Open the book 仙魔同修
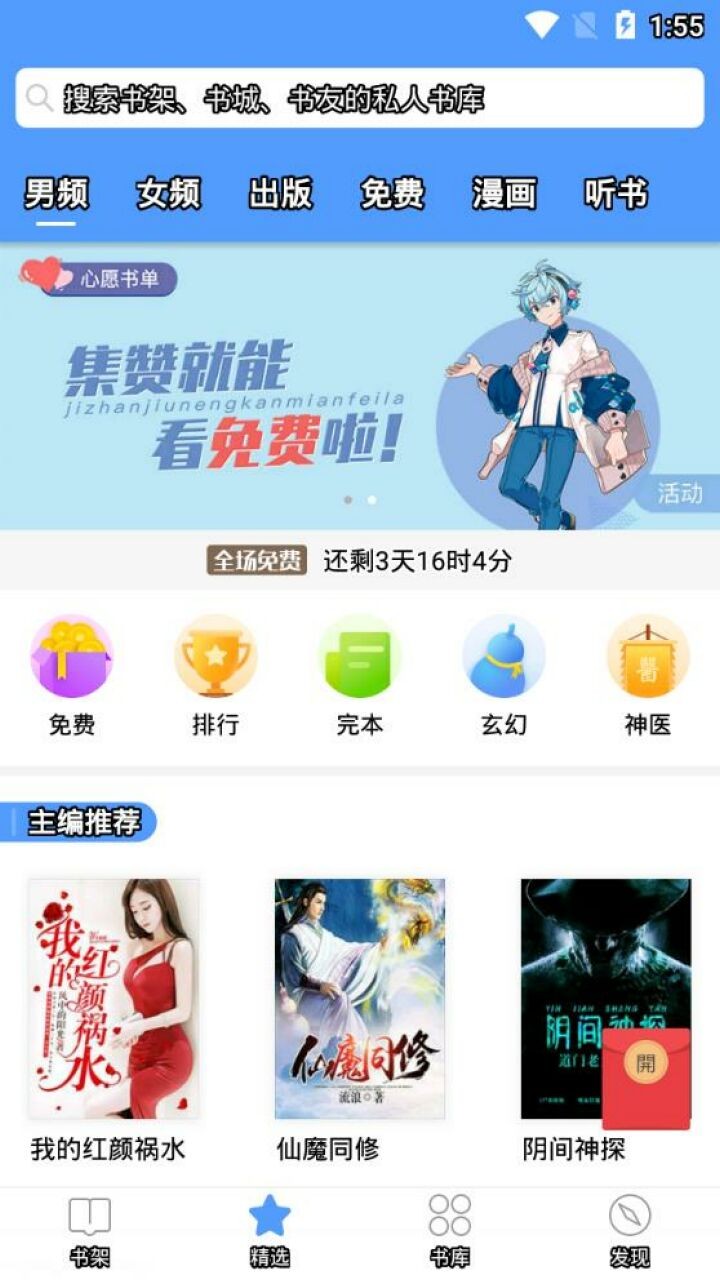Image resolution: width=720 pixels, height=1280 pixels. (x=360, y=1000)
